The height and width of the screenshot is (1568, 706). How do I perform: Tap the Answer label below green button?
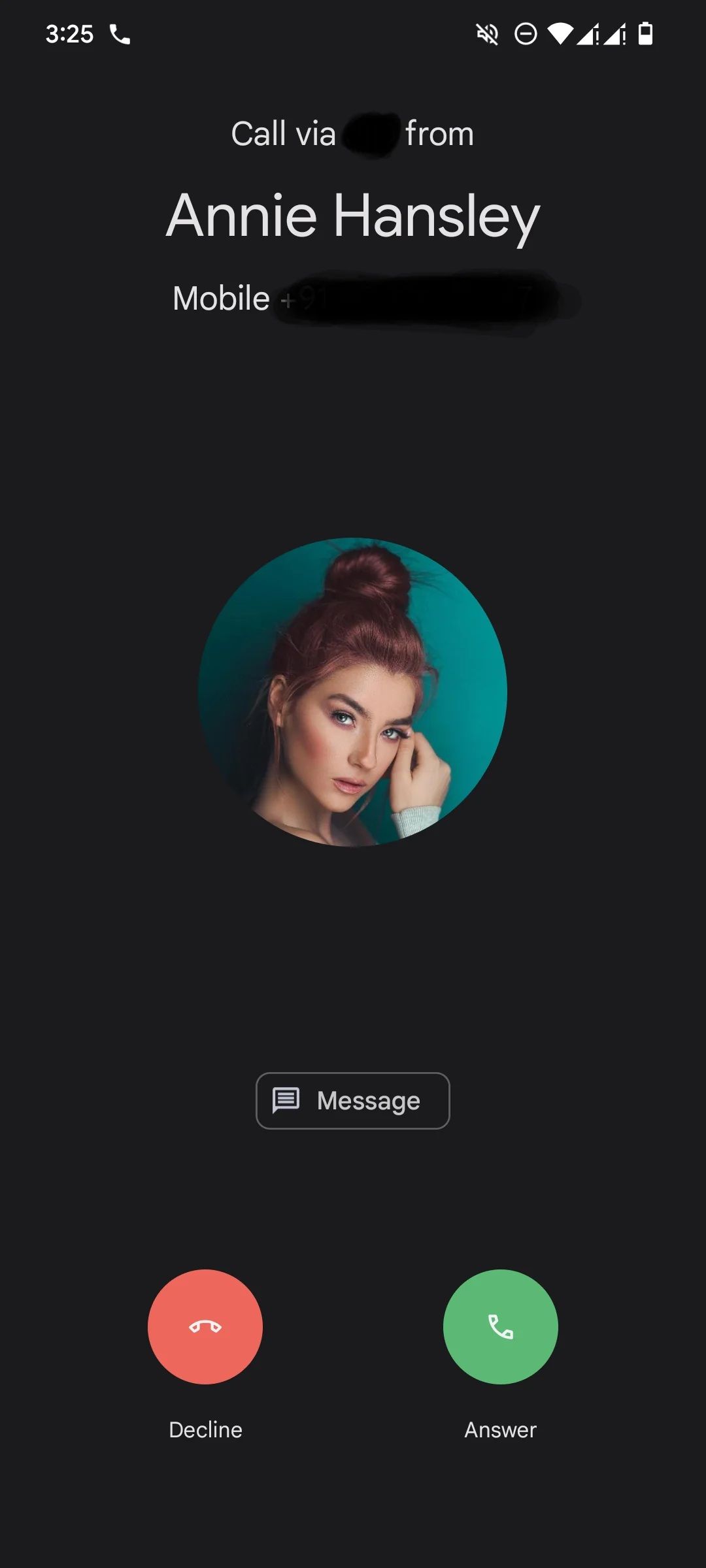tap(499, 1428)
